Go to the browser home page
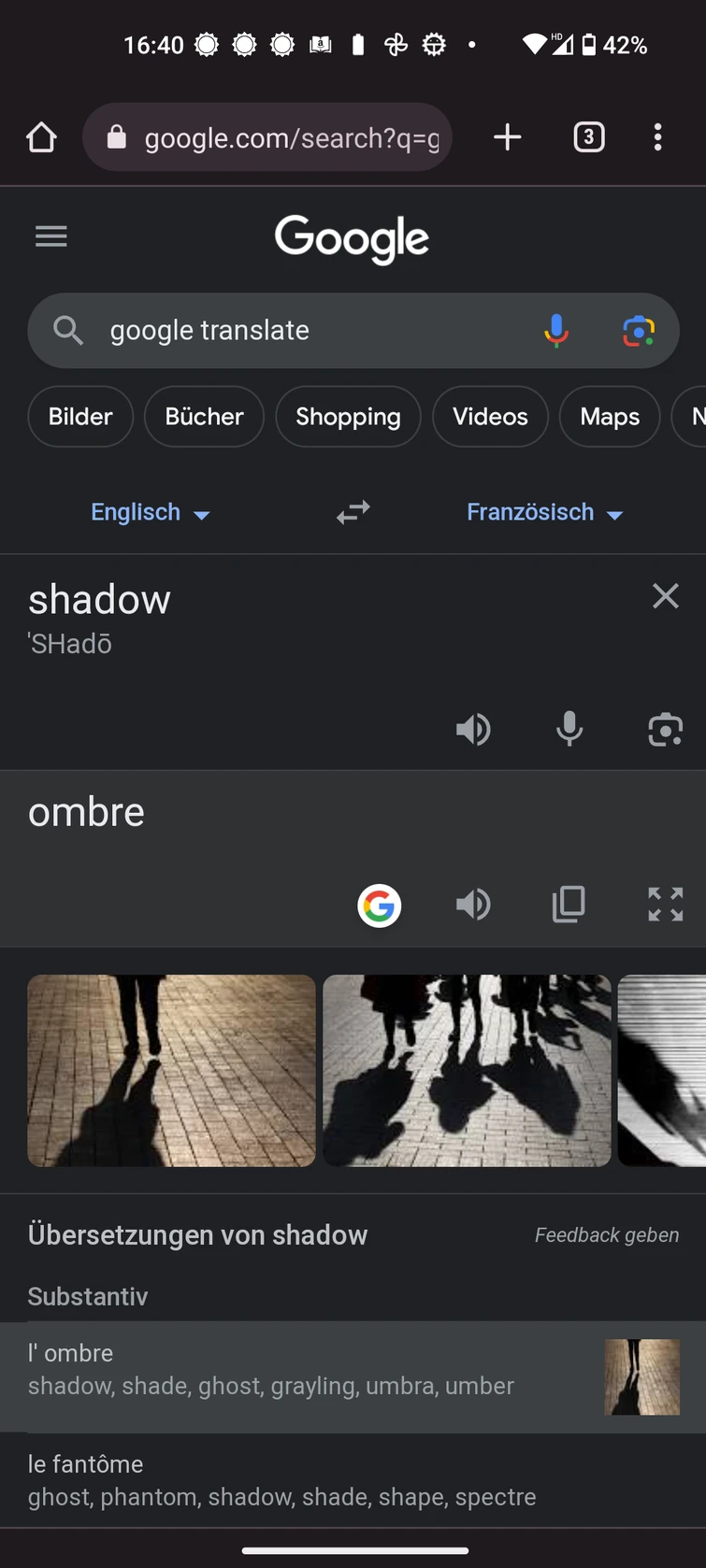This screenshot has width=706, height=1568. 41,137
